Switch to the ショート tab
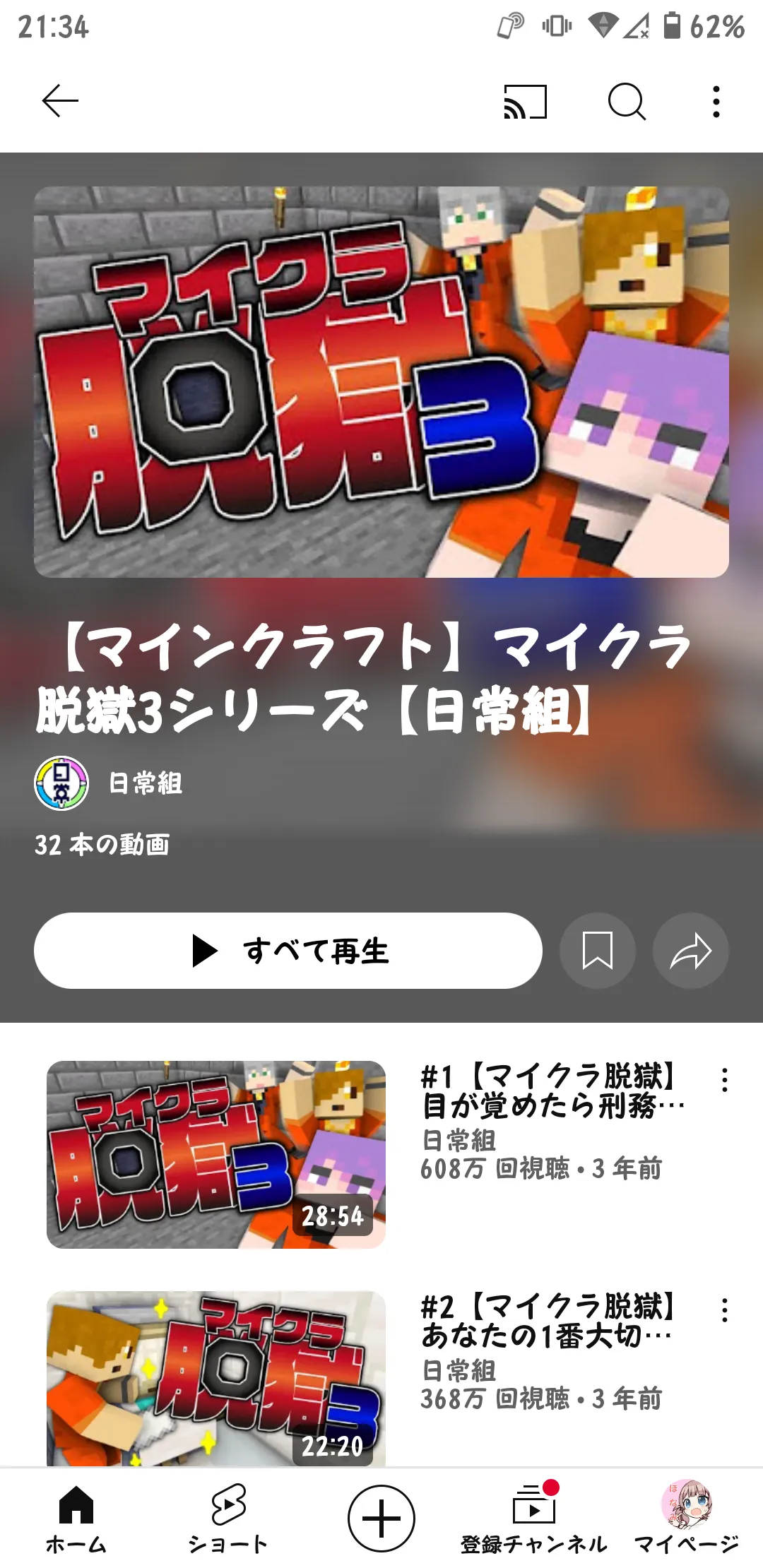This screenshot has height=1568, width=763. (x=228, y=1519)
